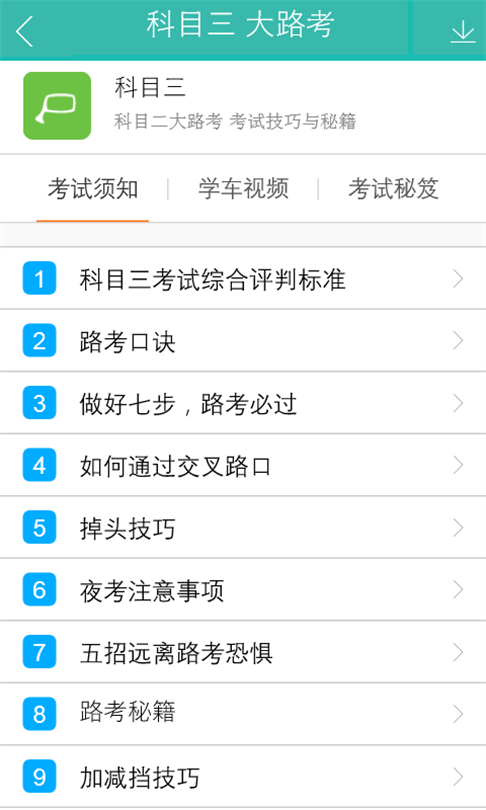Switch to the 考试秘笈 tab
486x810 pixels.
[x=394, y=188]
